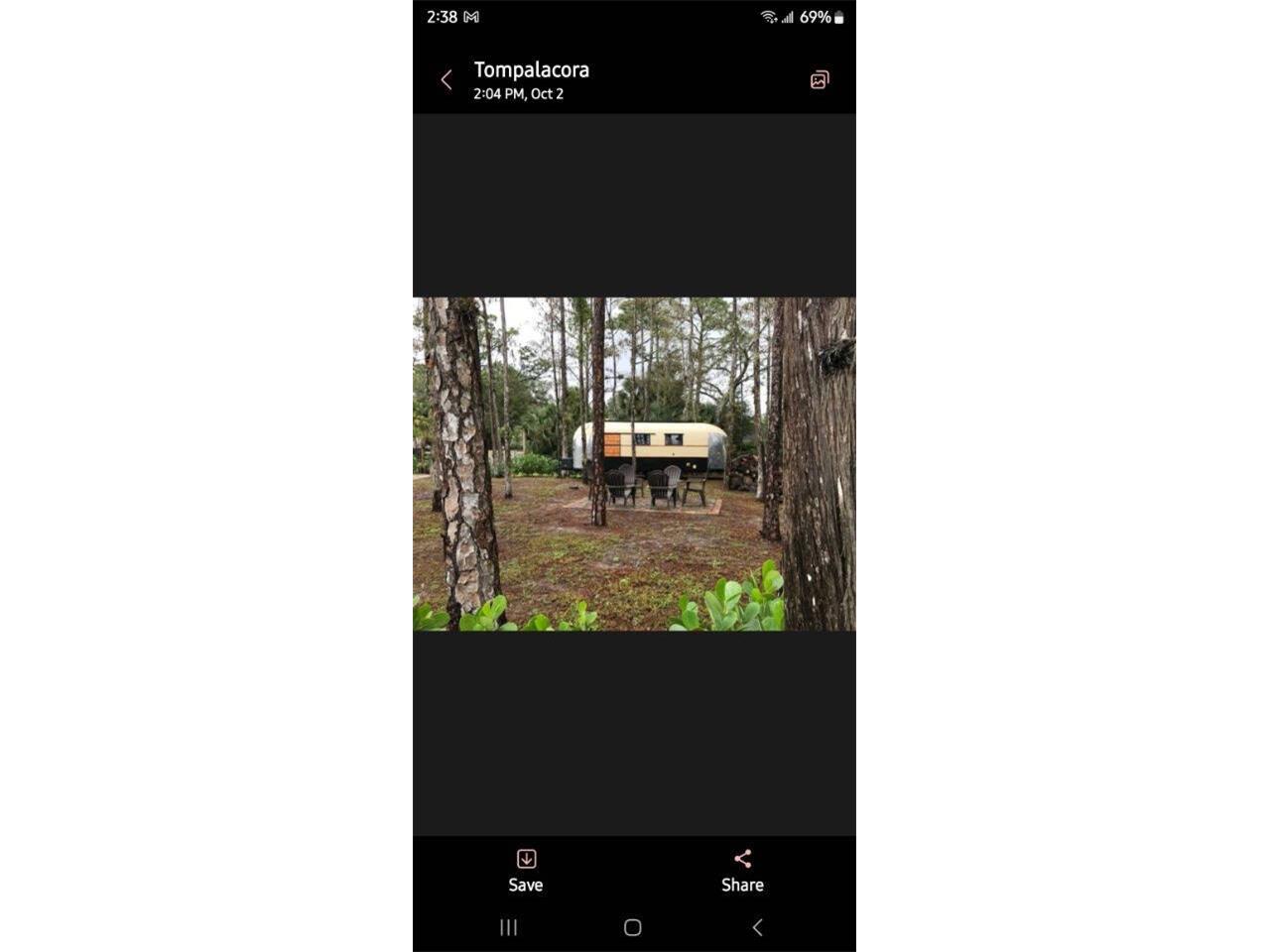Tap the photo to toggle the viewer controls

coord(634,463)
